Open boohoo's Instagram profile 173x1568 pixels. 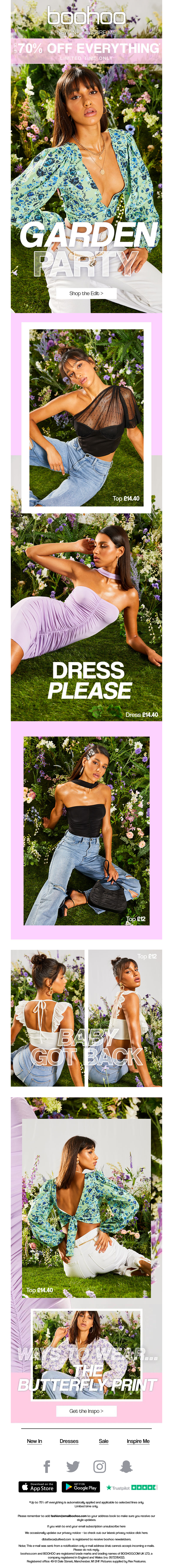click(x=99, y=1466)
